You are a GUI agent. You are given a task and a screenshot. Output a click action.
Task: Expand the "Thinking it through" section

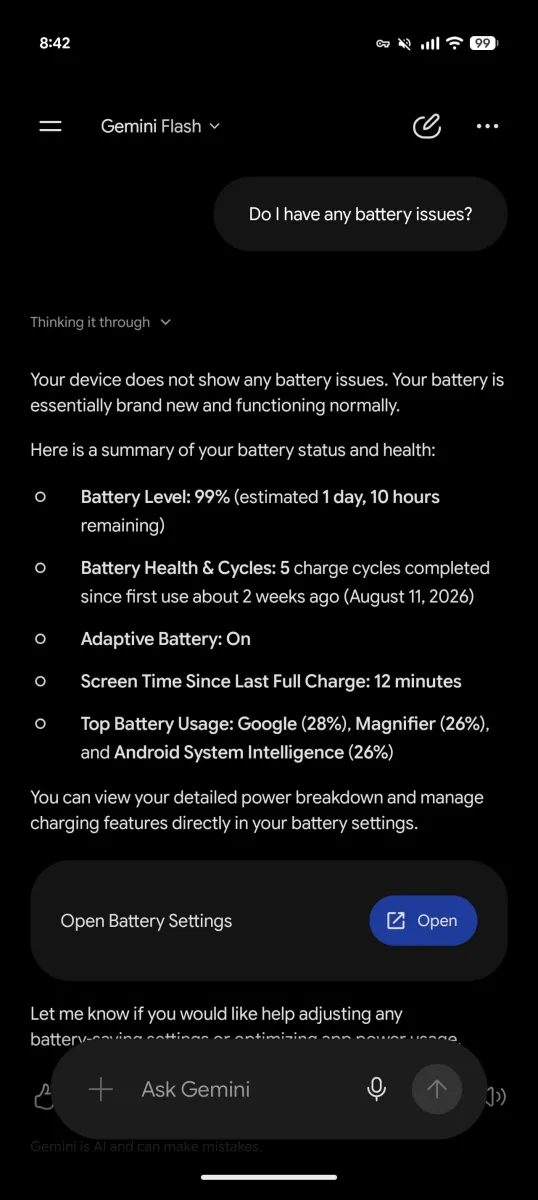(100, 322)
